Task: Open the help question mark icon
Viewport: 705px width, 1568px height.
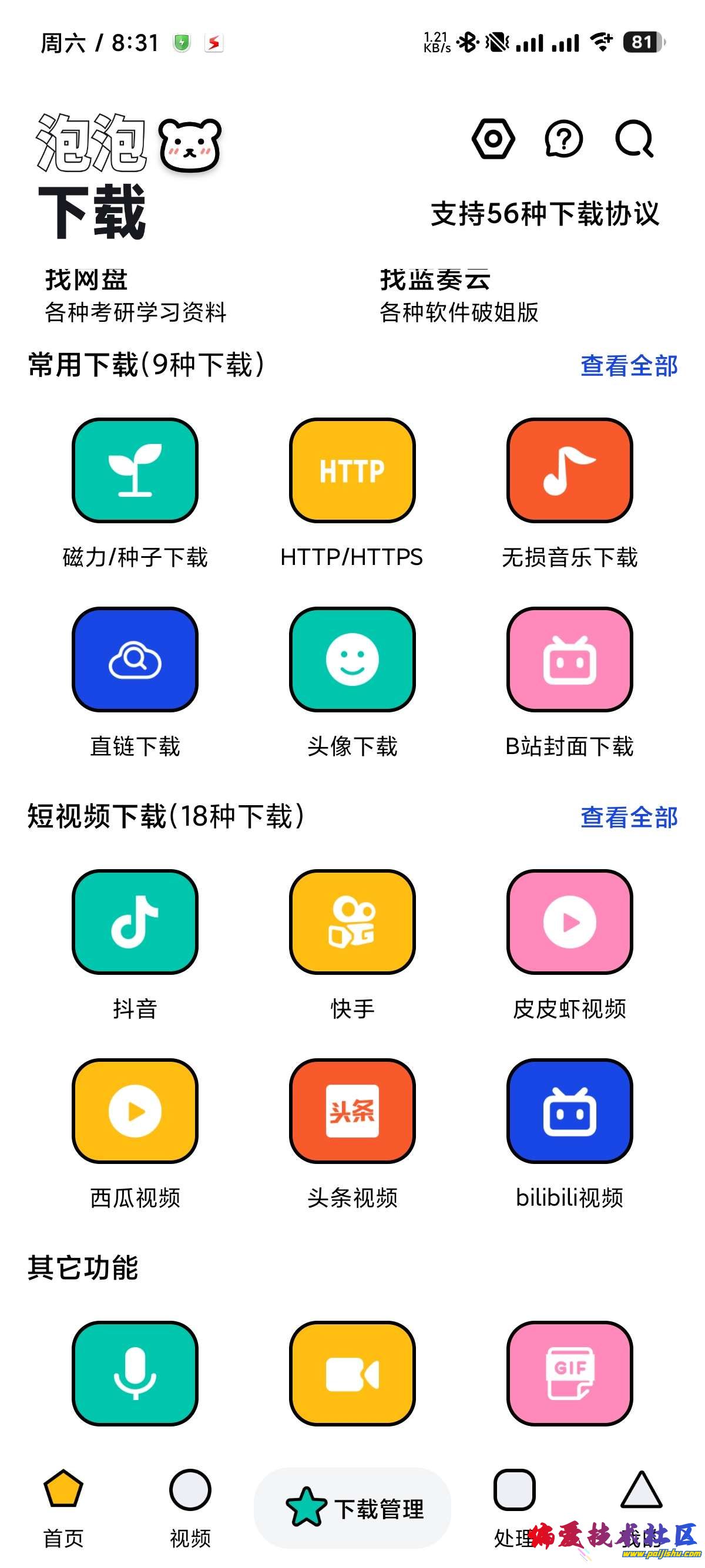Action: pyautogui.click(x=563, y=139)
